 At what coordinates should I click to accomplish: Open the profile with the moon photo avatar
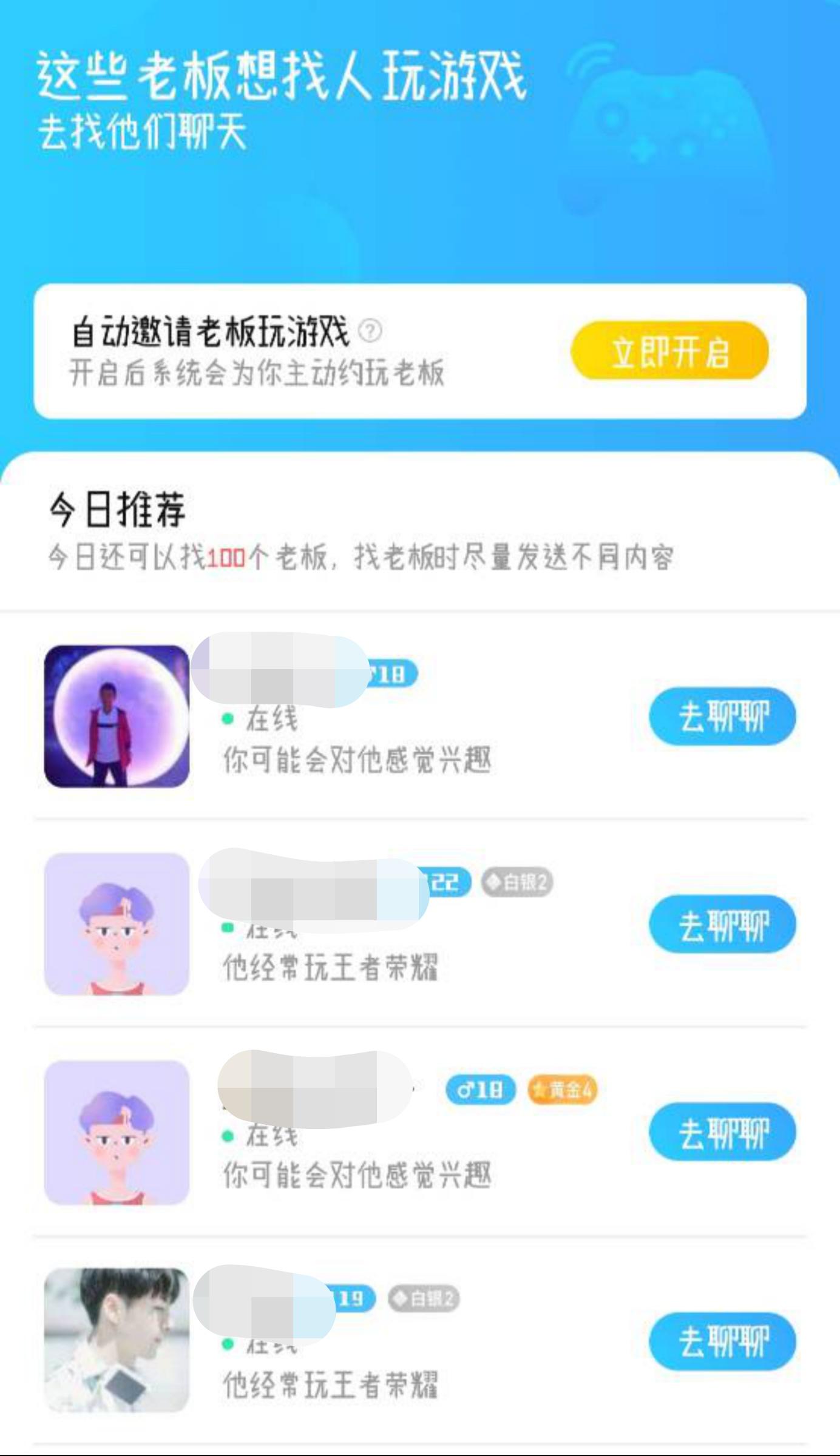click(117, 716)
